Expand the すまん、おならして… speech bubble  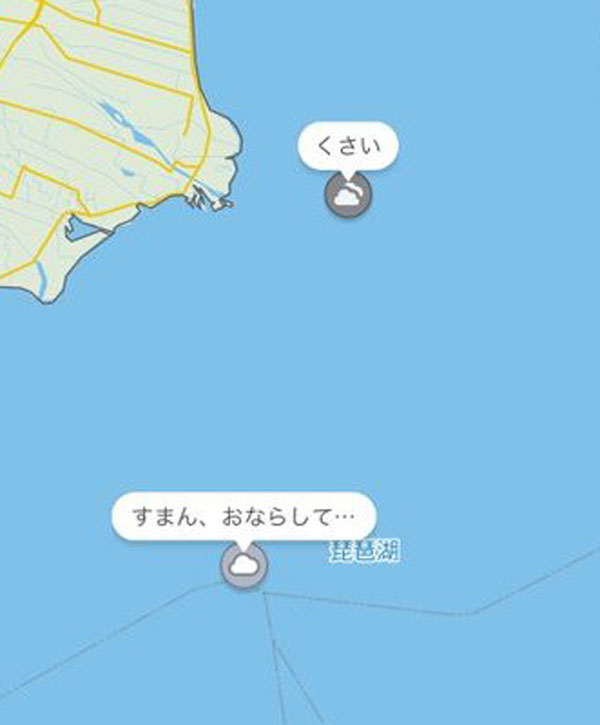pyautogui.click(x=243, y=518)
